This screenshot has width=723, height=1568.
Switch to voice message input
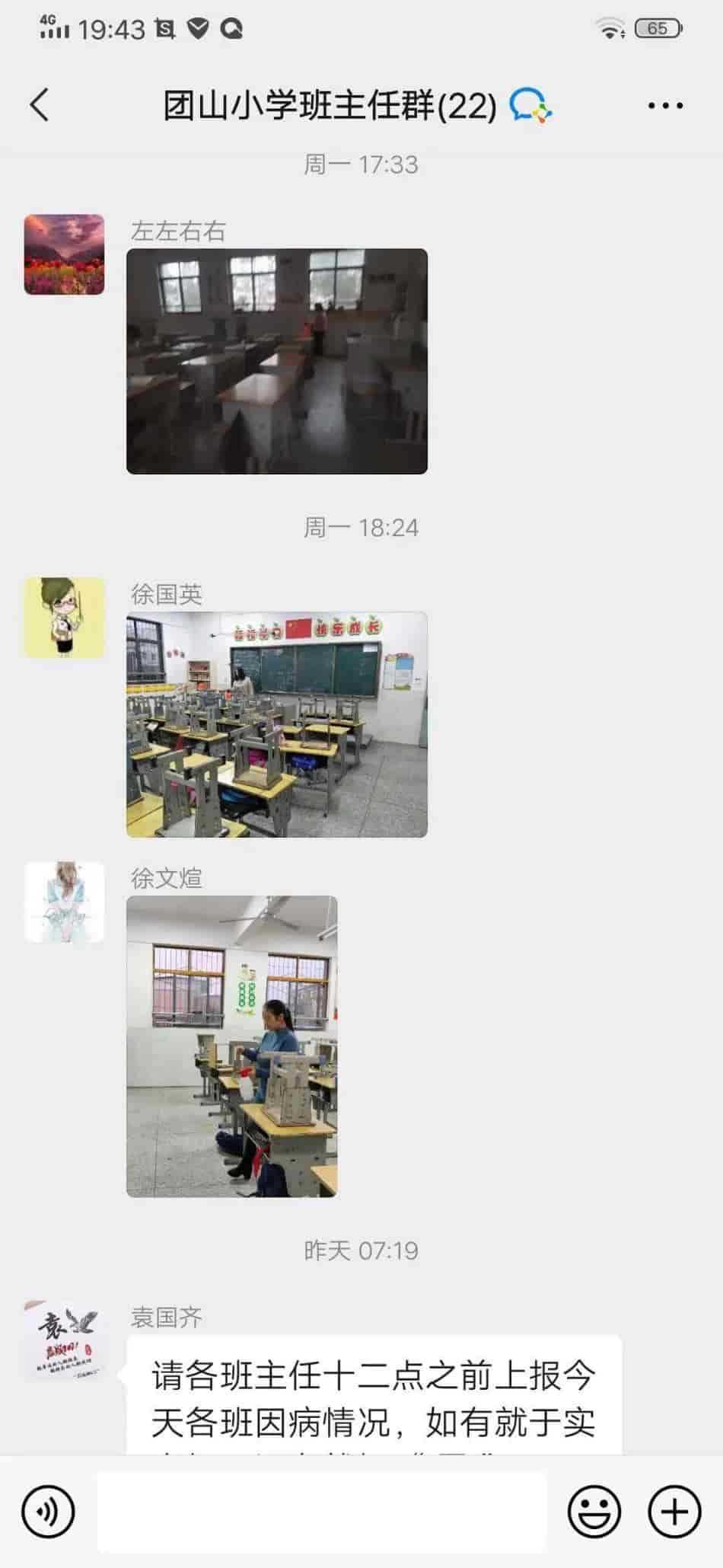pos(49,1512)
